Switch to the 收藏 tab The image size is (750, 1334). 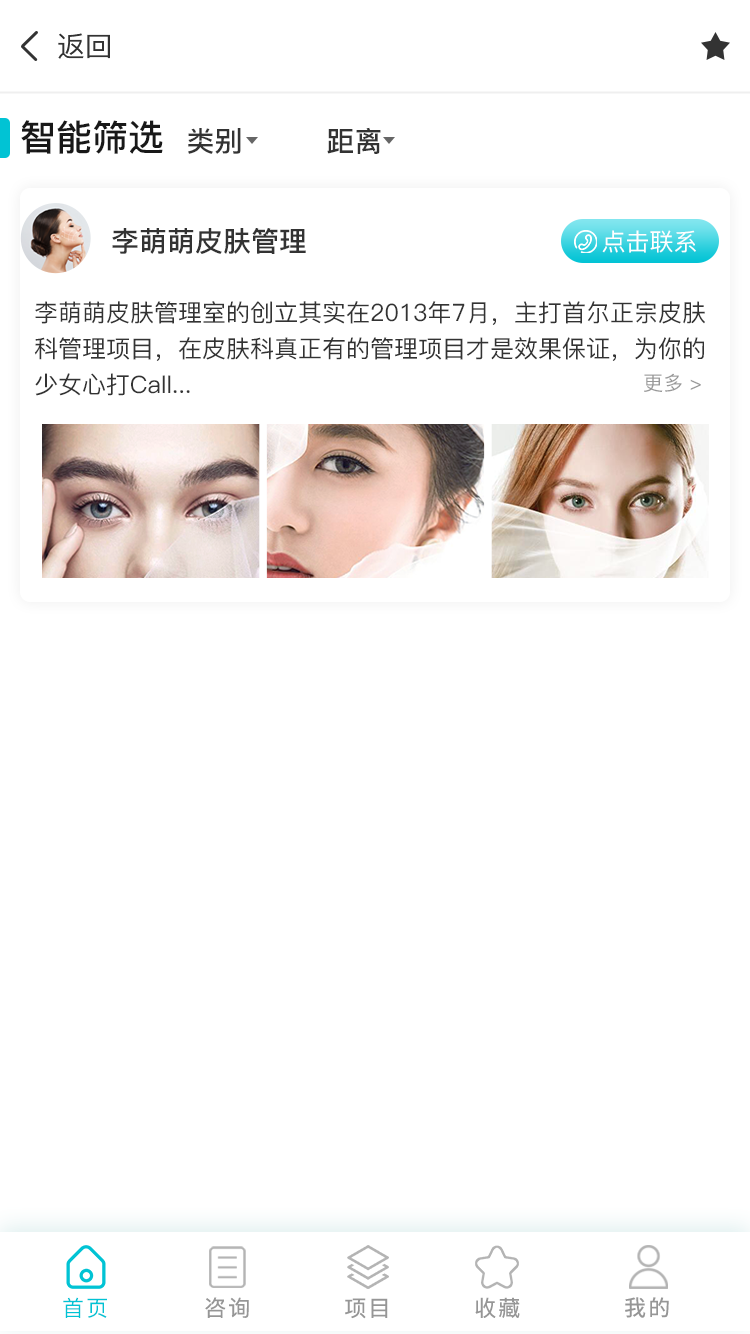[497, 1282]
